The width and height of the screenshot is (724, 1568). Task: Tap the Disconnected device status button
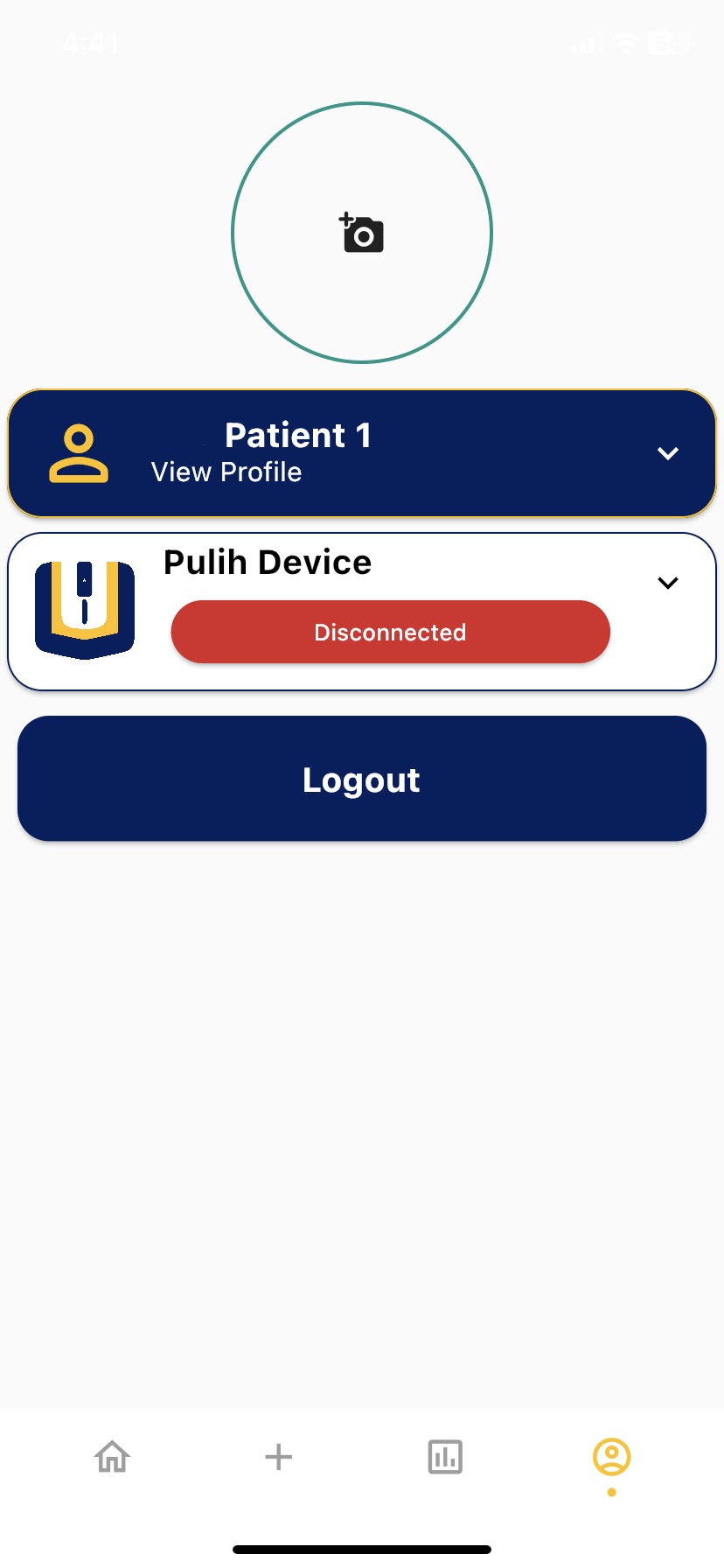tap(390, 632)
